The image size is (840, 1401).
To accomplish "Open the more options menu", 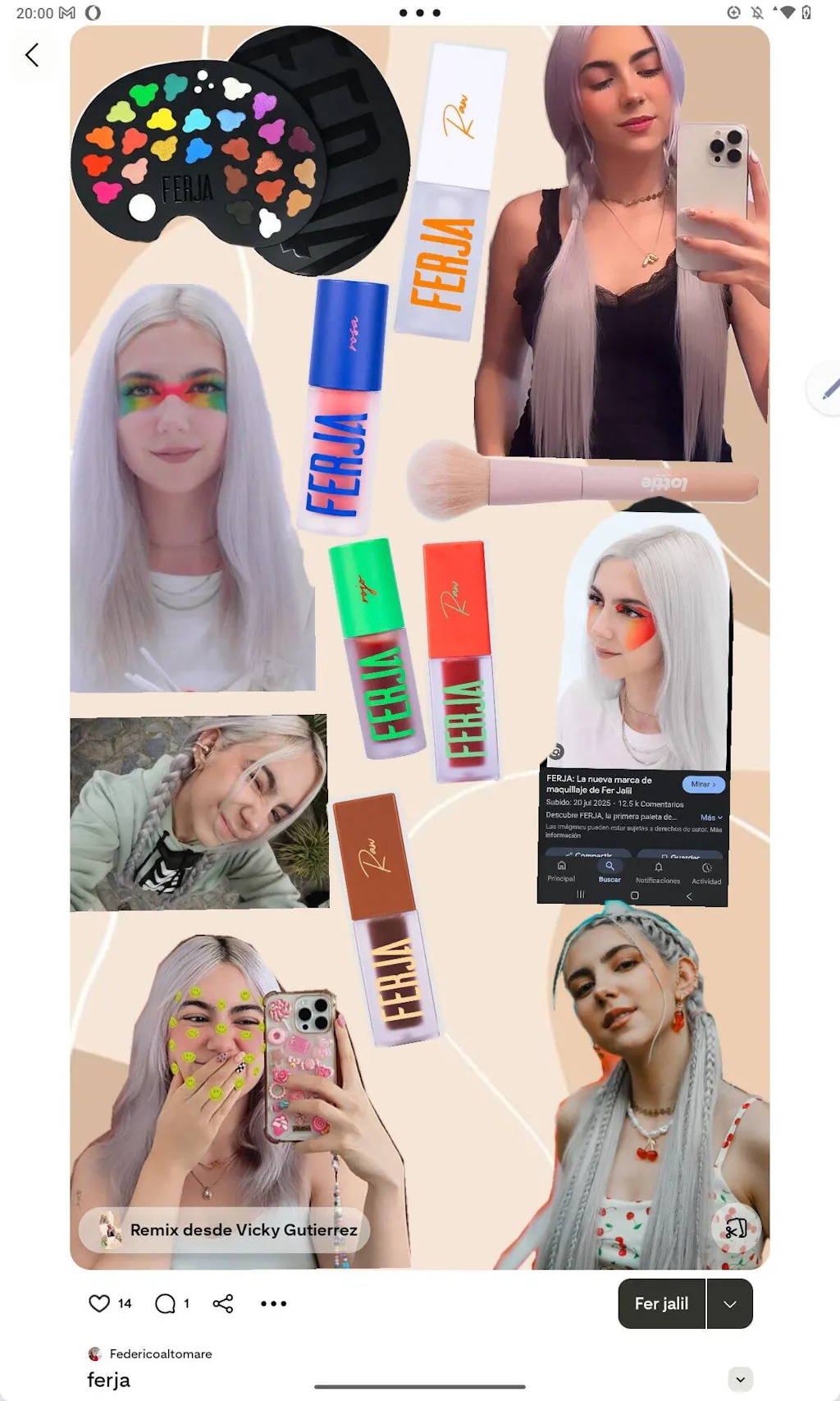I will click(x=273, y=1303).
